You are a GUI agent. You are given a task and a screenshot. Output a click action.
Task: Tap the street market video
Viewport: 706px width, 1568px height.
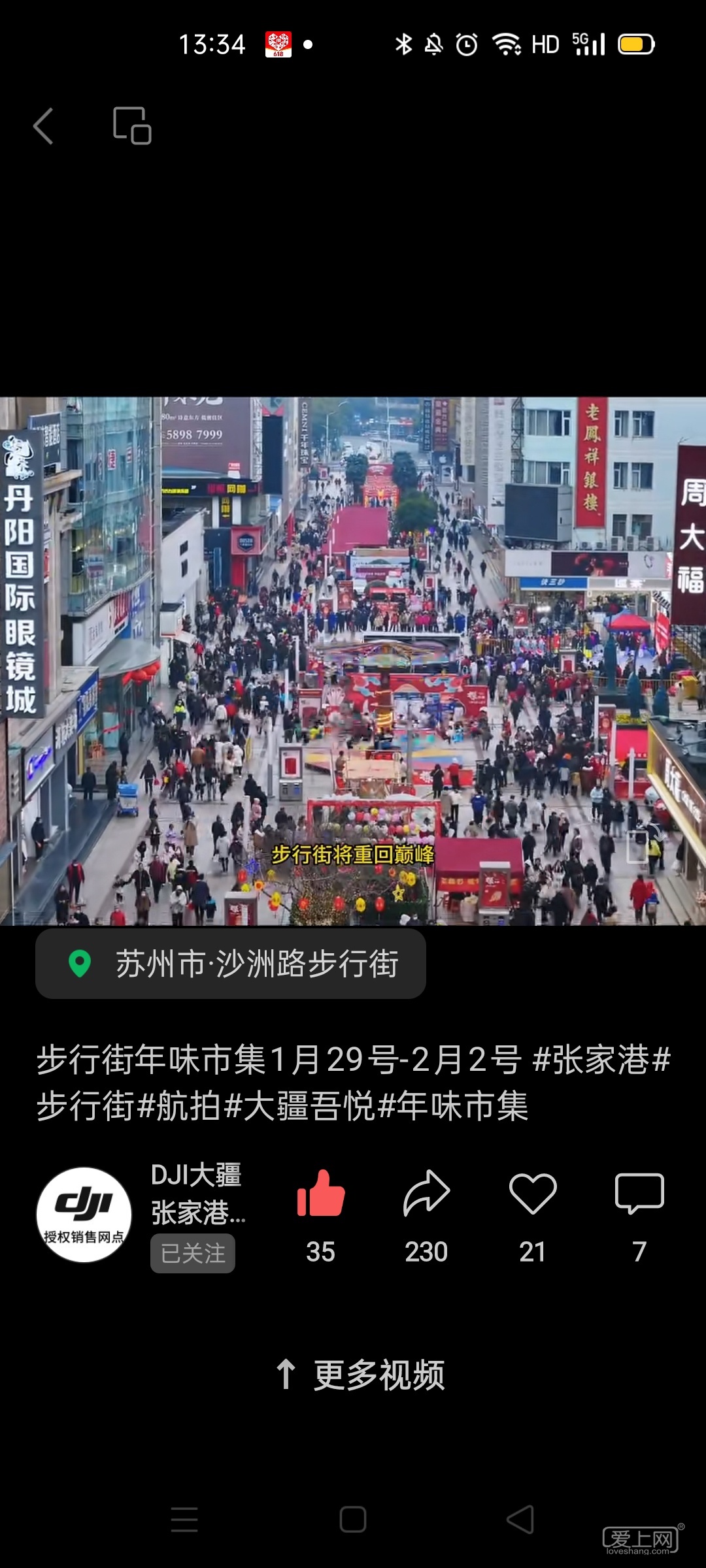pyautogui.click(x=353, y=660)
